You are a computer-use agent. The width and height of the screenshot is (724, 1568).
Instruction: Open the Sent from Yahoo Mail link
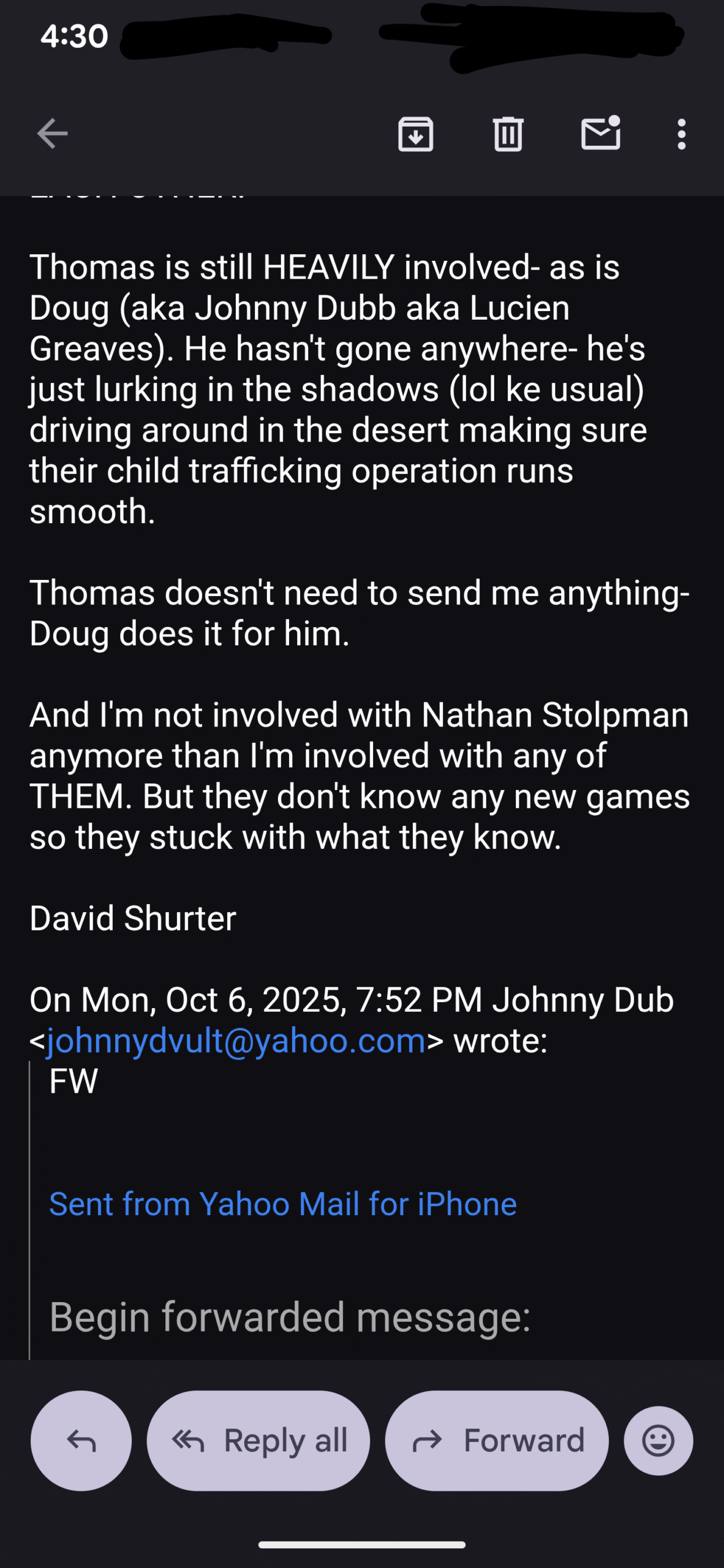(283, 1204)
